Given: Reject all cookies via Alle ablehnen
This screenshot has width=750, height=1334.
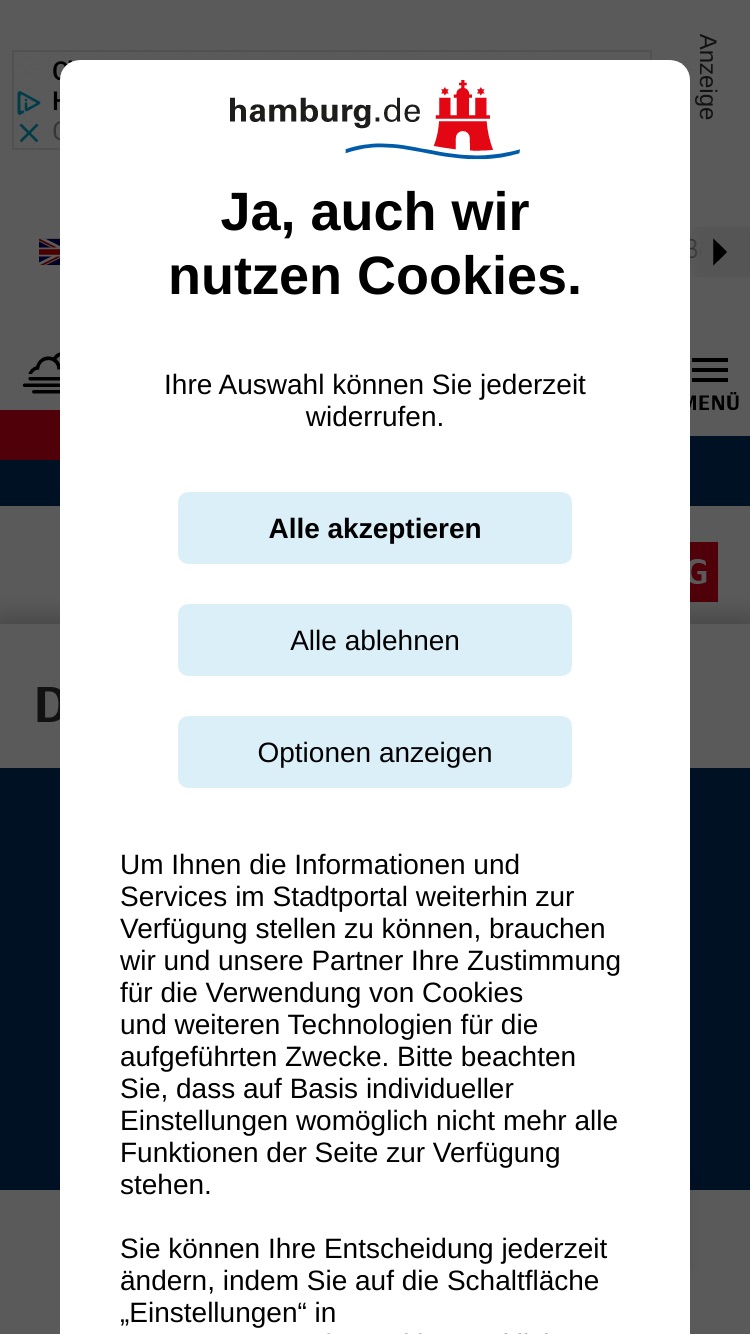Looking at the screenshot, I should click(375, 640).
